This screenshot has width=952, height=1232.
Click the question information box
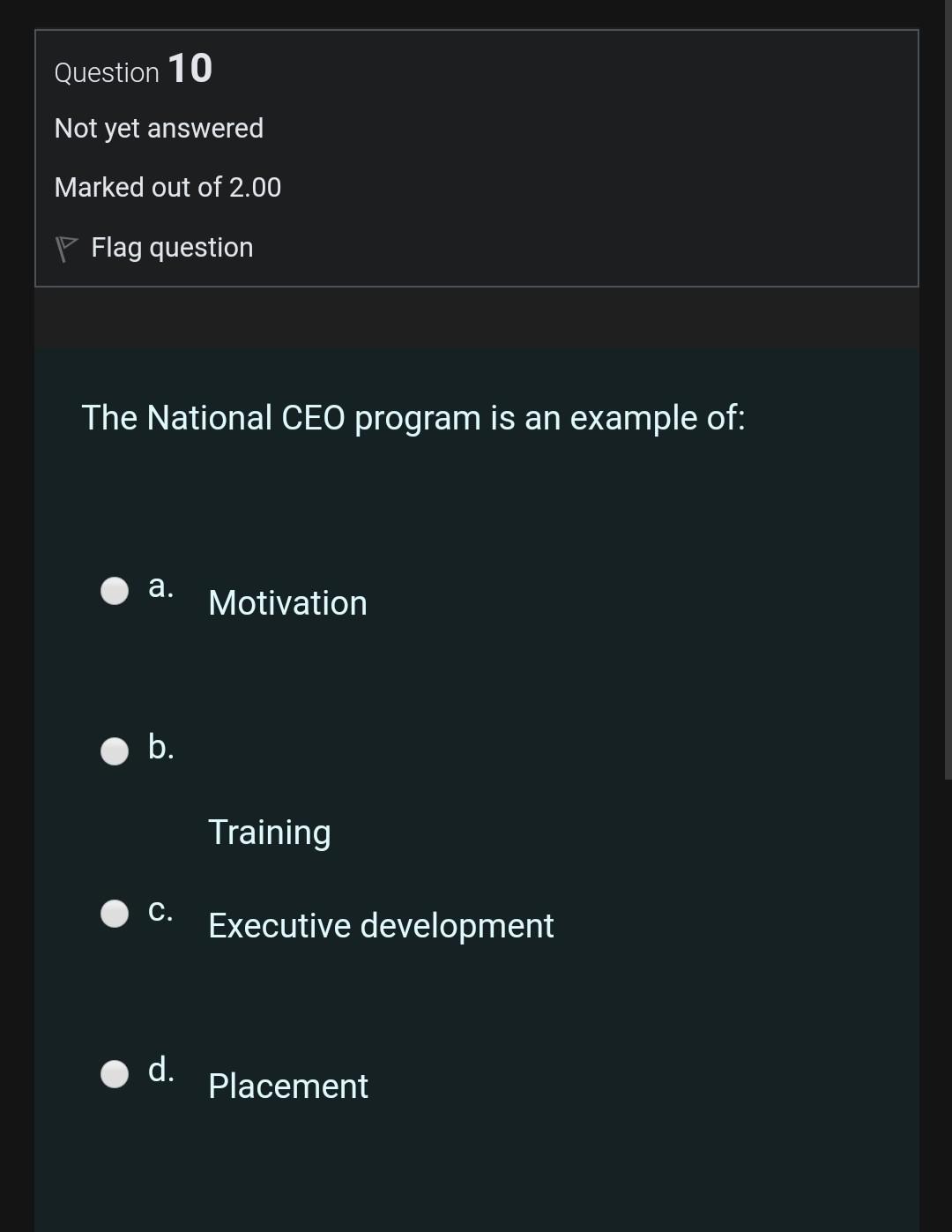click(x=476, y=157)
